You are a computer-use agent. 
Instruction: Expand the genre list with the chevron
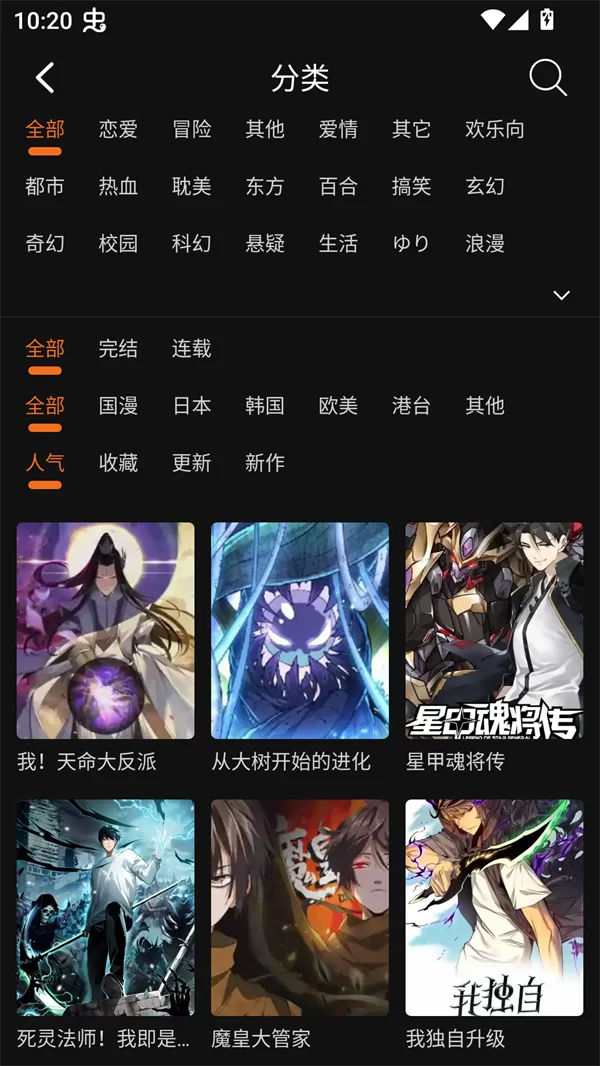[562, 295]
